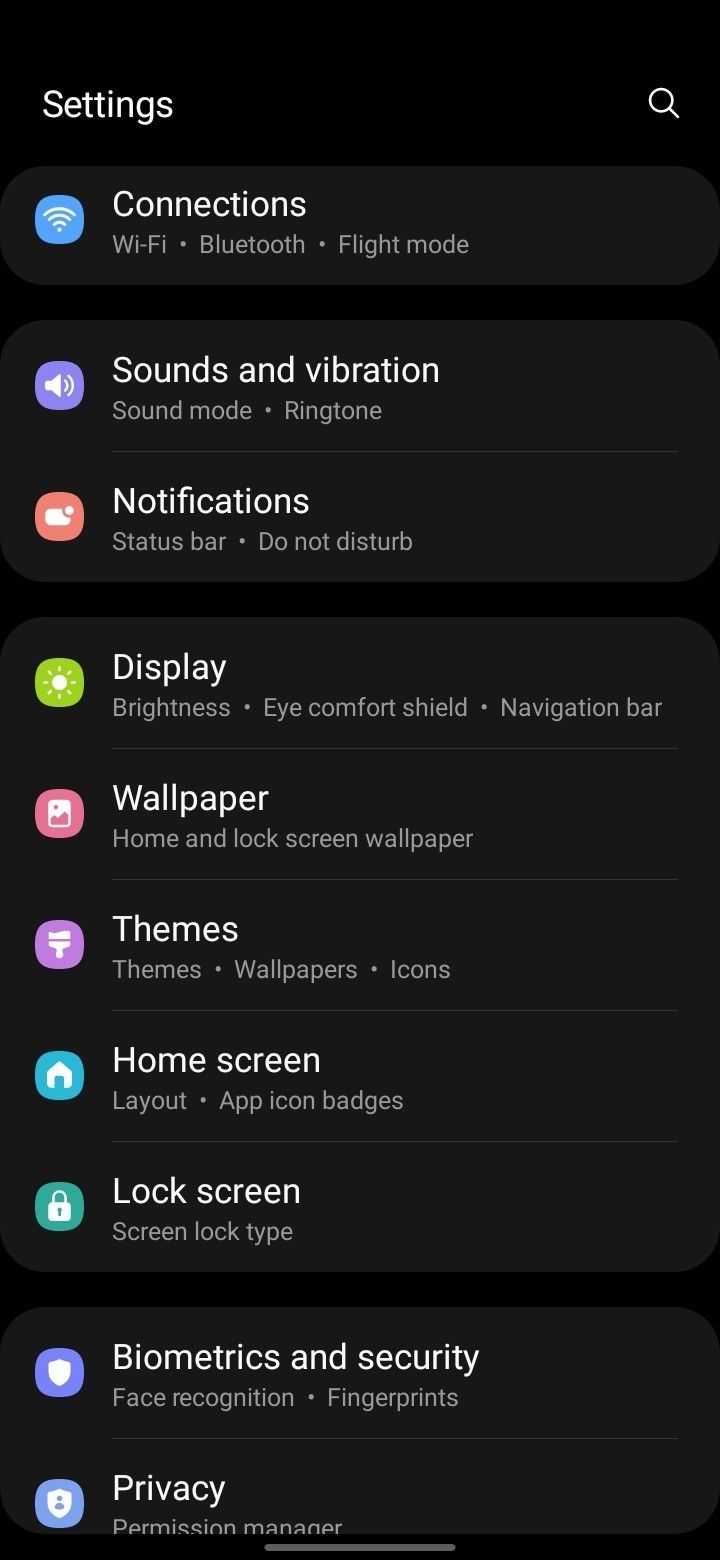Go to Sounds and vibration
This screenshot has height=1560, width=720.
[360, 388]
